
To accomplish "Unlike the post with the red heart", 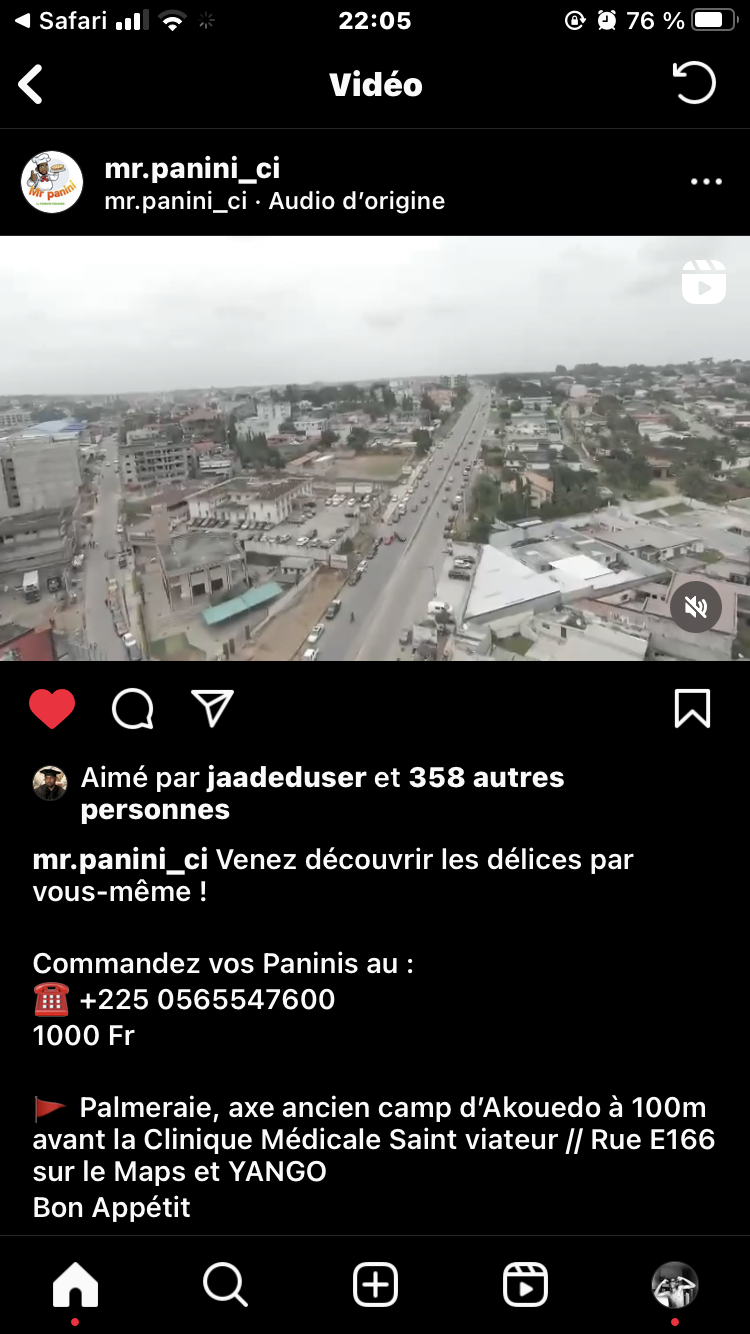I will pyautogui.click(x=52, y=709).
